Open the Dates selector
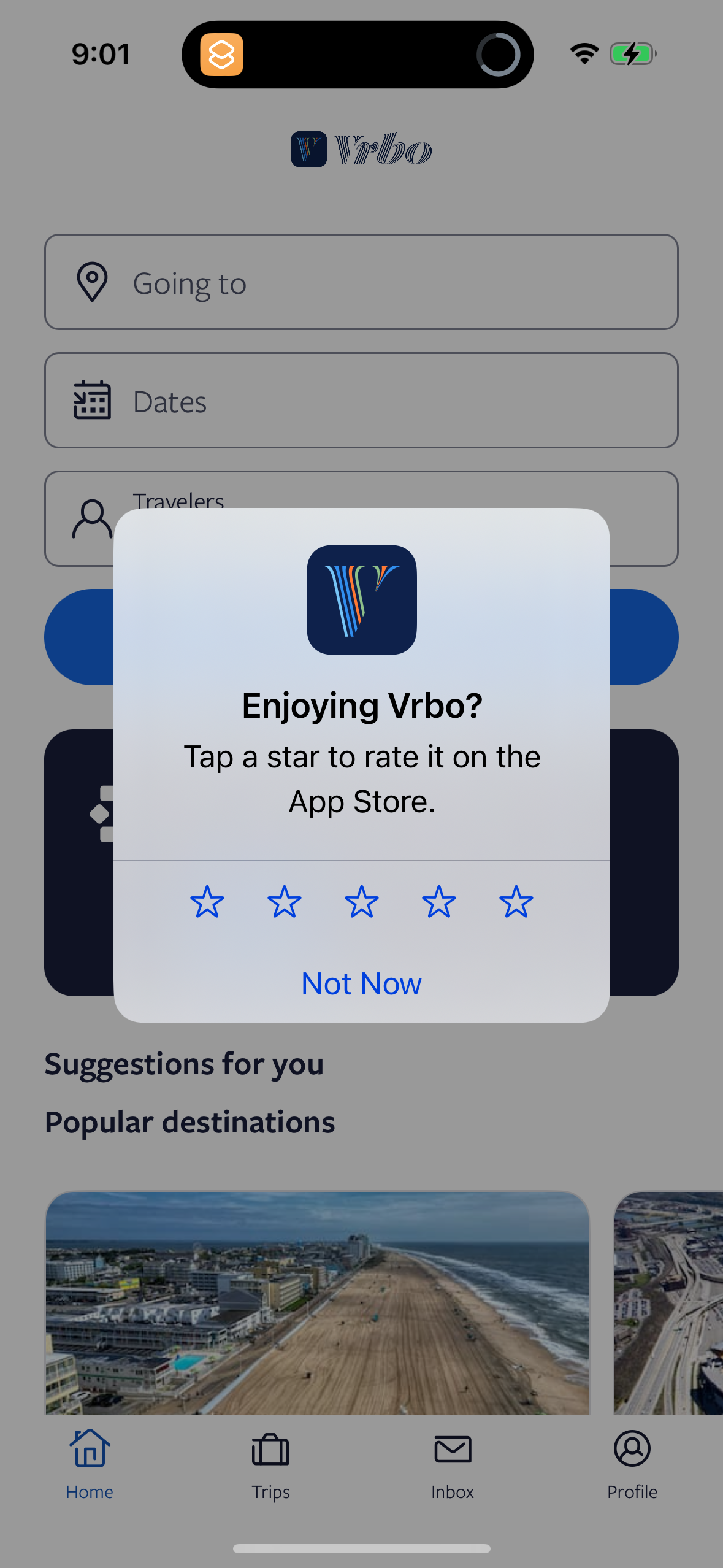723x1568 pixels. coord(361,400)
